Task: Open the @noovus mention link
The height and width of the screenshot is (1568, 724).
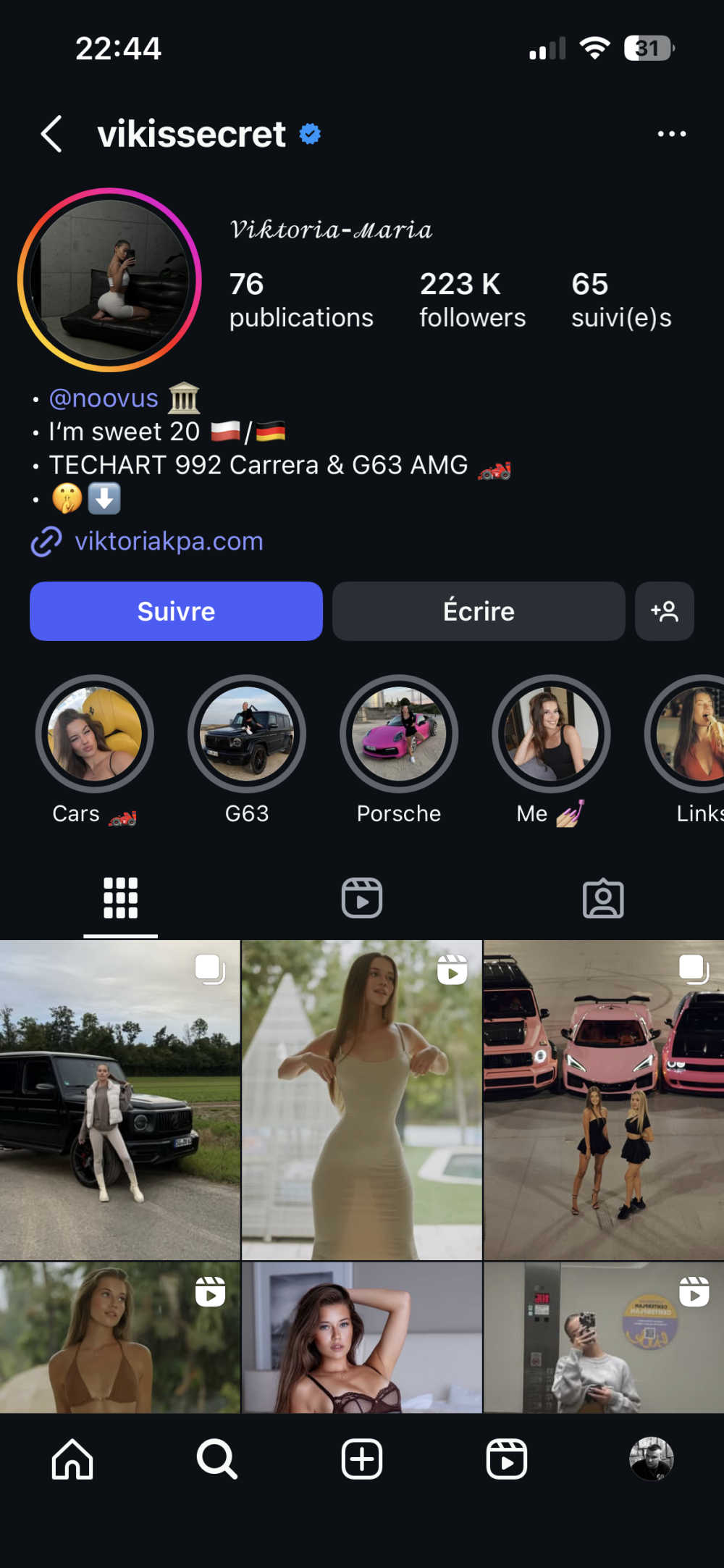Action: 104,398
